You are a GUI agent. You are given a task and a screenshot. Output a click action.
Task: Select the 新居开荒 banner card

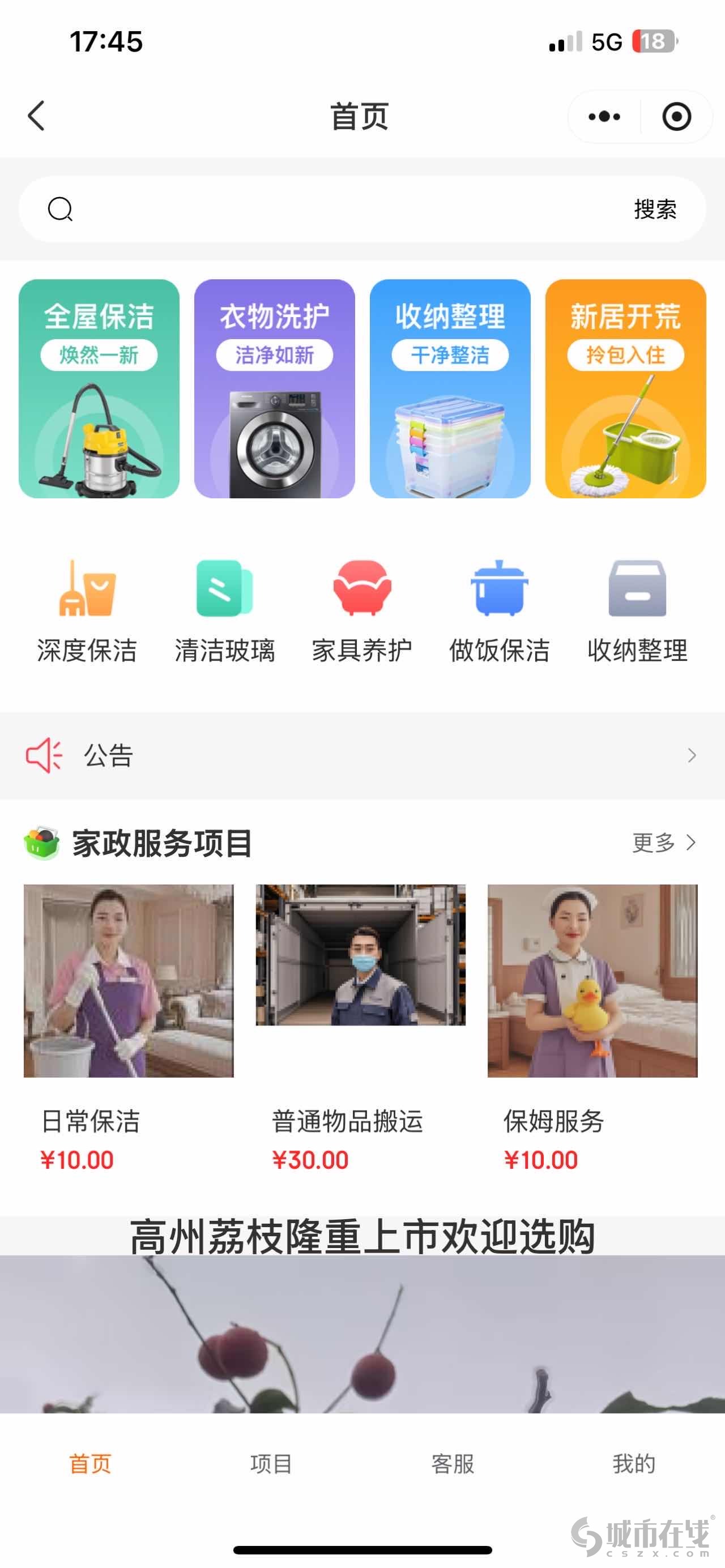point(625,388)
